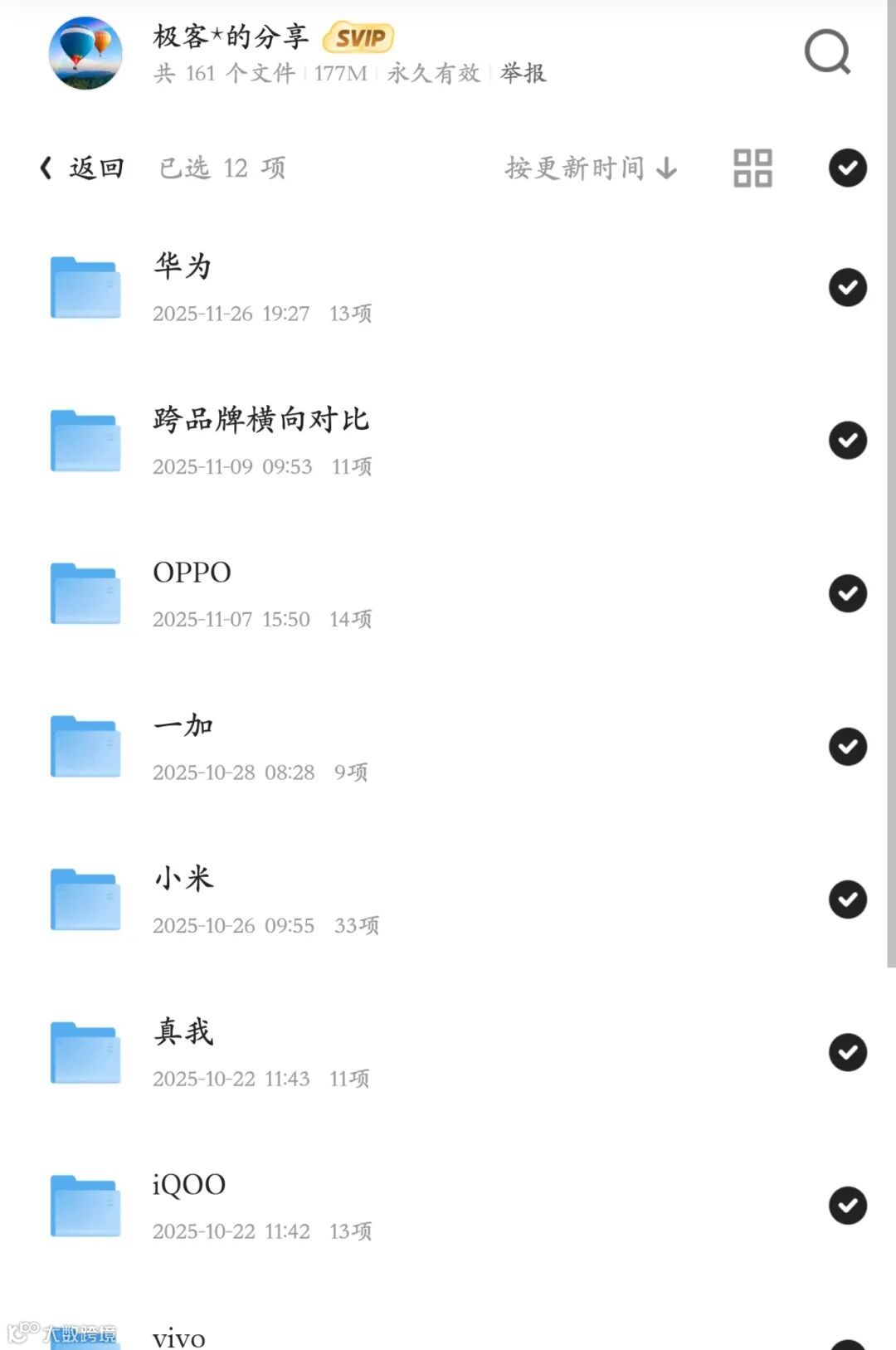Uncheck the 真我 folder selection
Viewport: 896px width, 1350px height.
pos(847,1052)
